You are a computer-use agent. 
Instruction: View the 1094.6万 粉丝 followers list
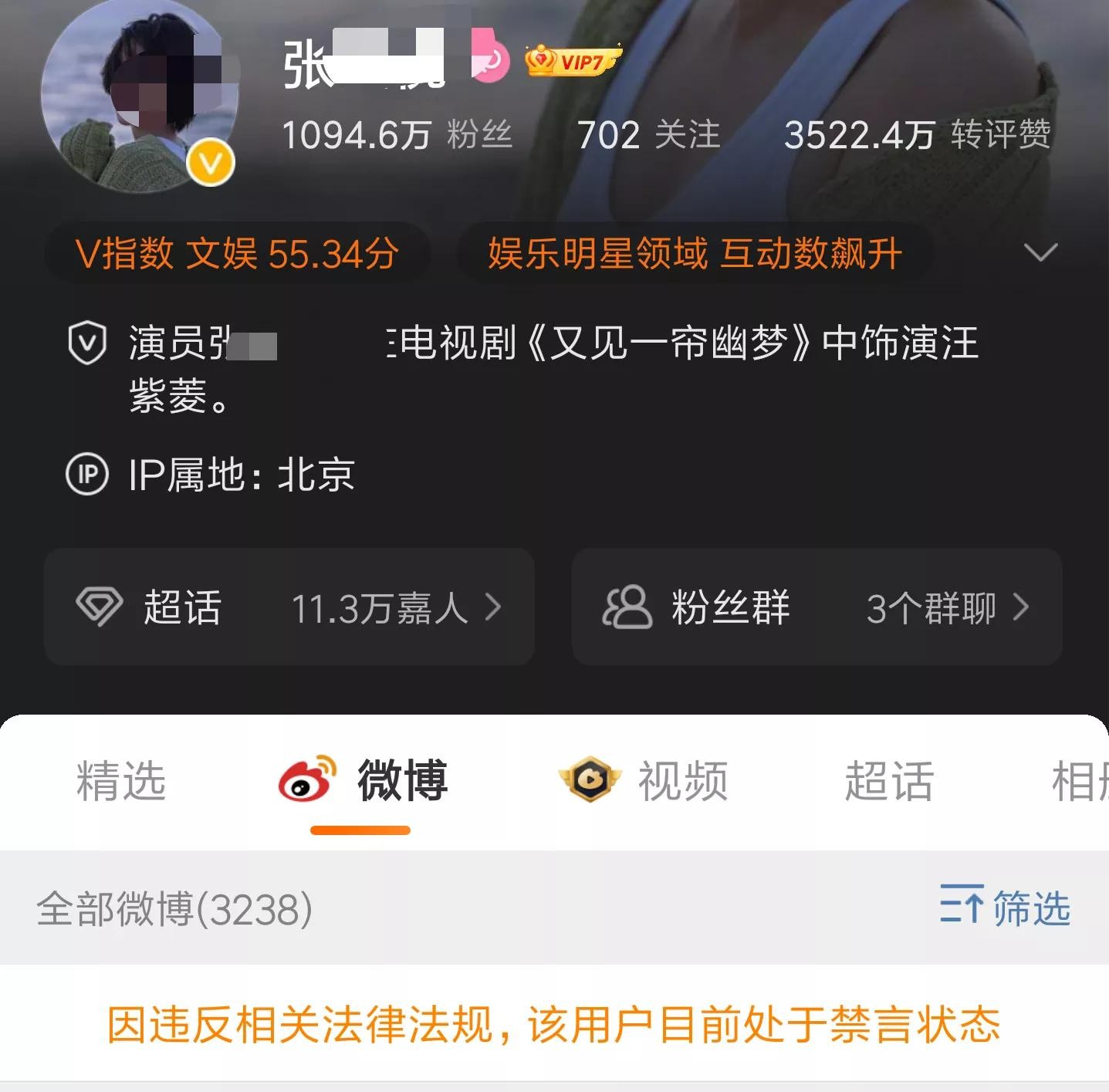coord(397,135)
